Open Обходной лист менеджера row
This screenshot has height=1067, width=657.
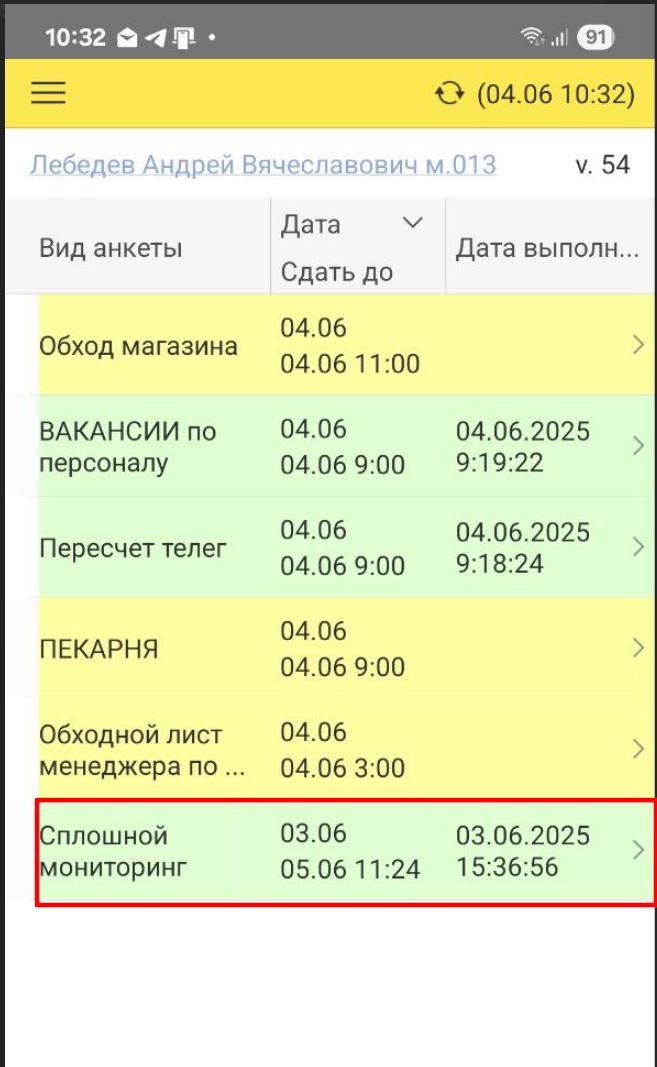point(347,749)
